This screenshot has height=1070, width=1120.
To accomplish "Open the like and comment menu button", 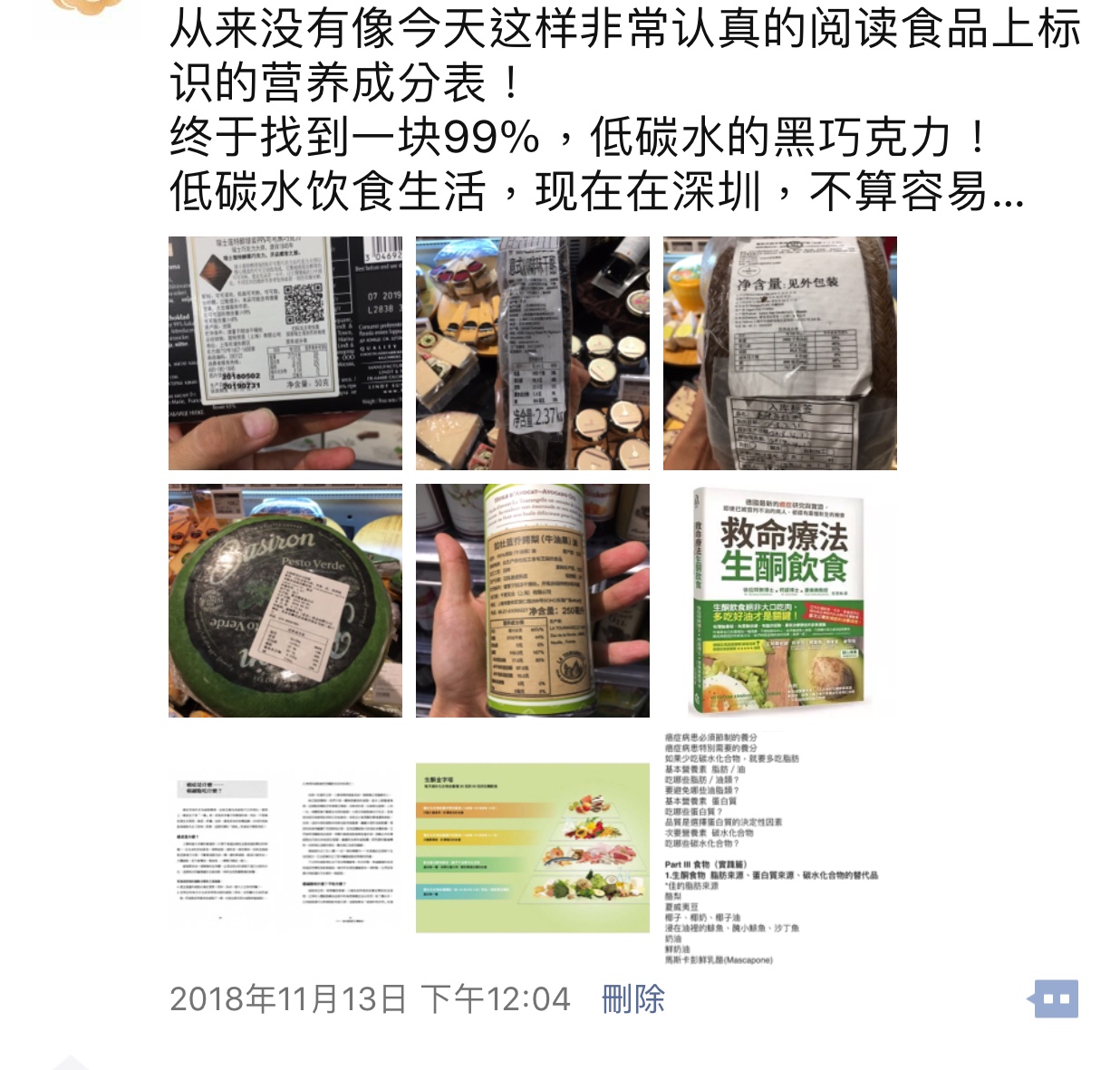I will [x=1055, y=999].
